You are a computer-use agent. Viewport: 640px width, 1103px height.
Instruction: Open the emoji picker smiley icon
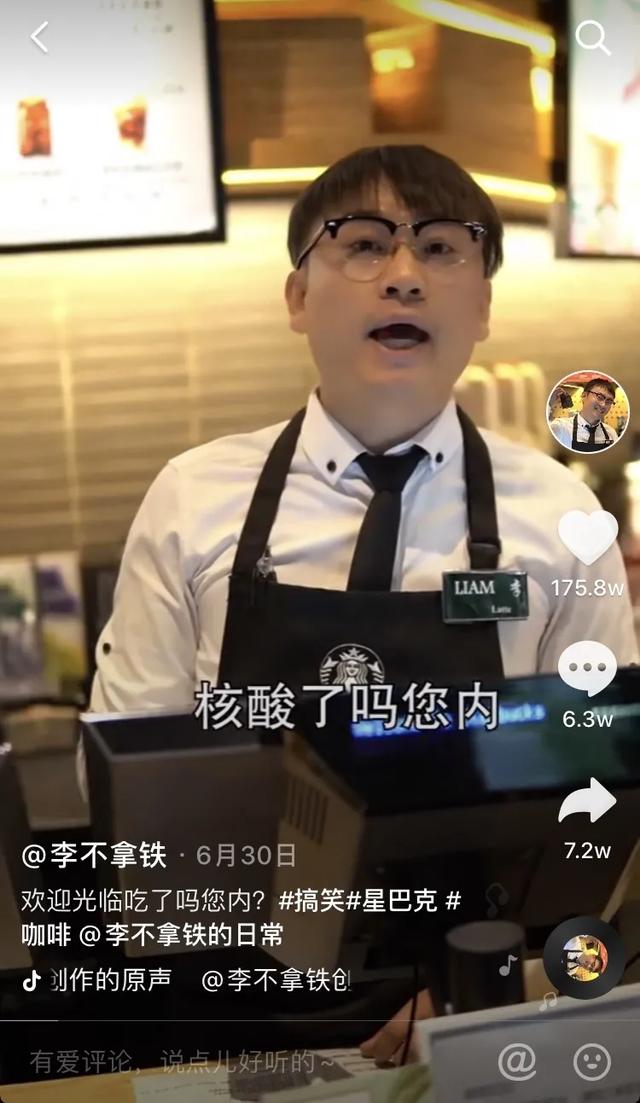tap(592, 1061)
